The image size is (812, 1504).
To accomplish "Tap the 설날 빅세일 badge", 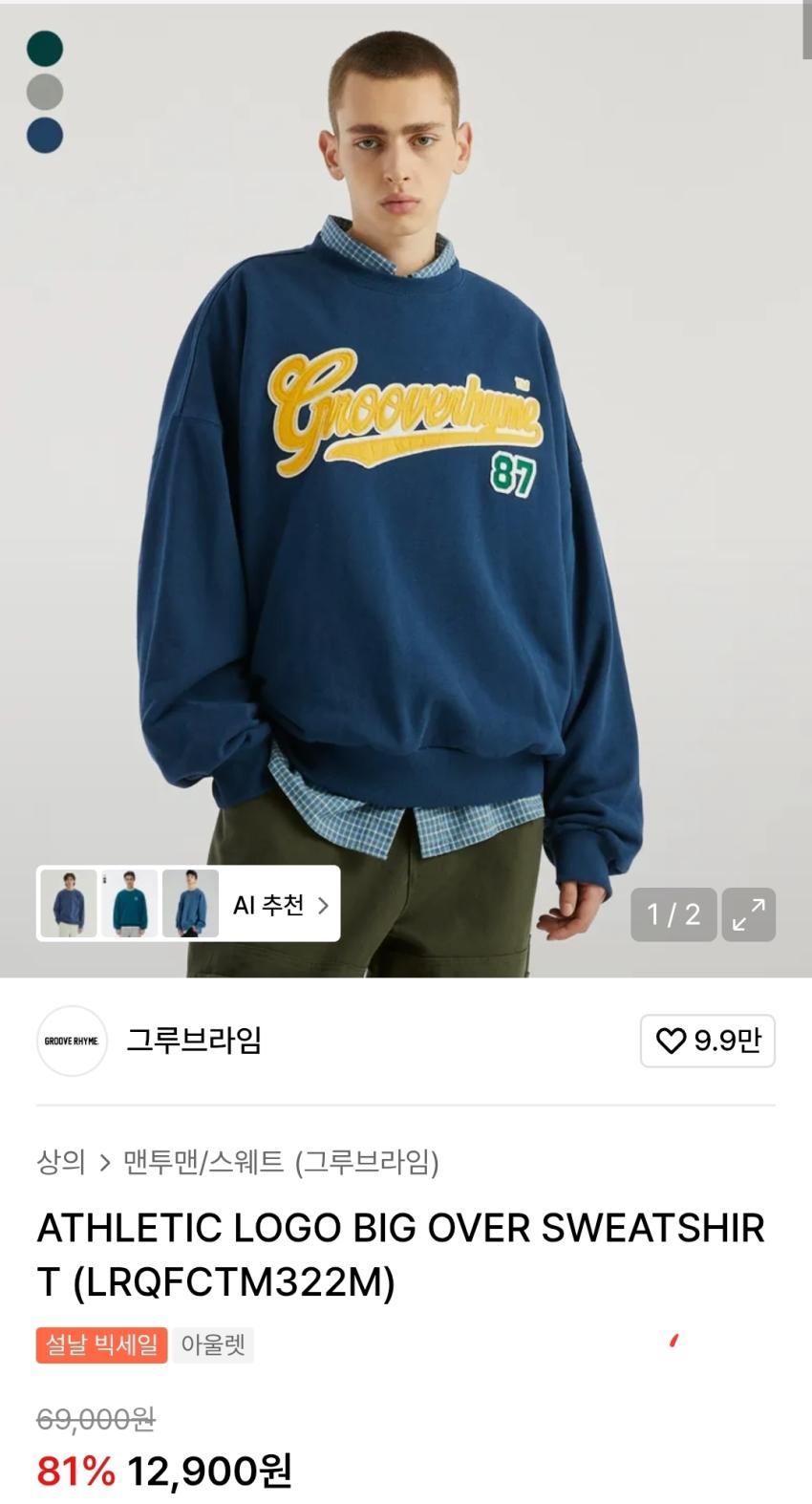I will tap(101, 1344).
